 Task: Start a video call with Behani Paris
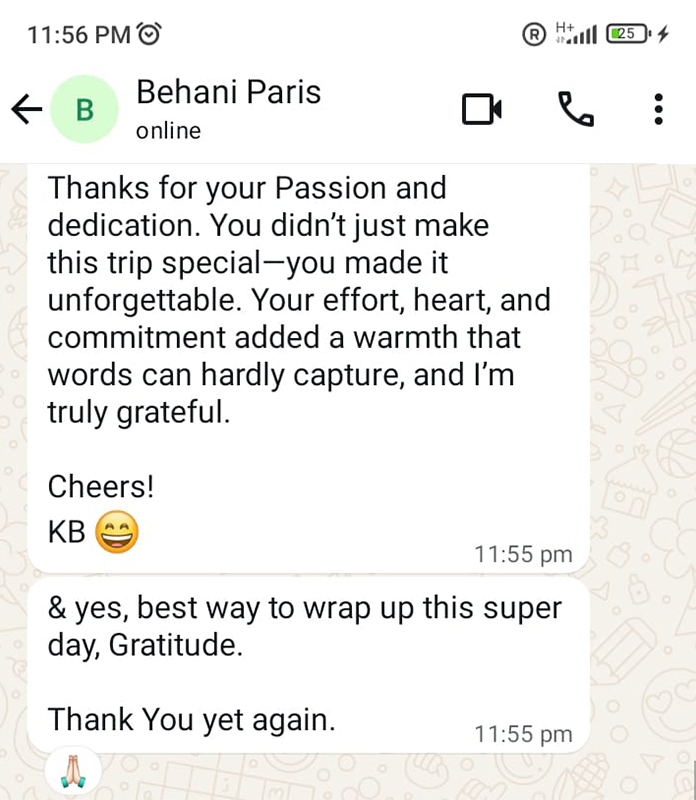[481, 110]
